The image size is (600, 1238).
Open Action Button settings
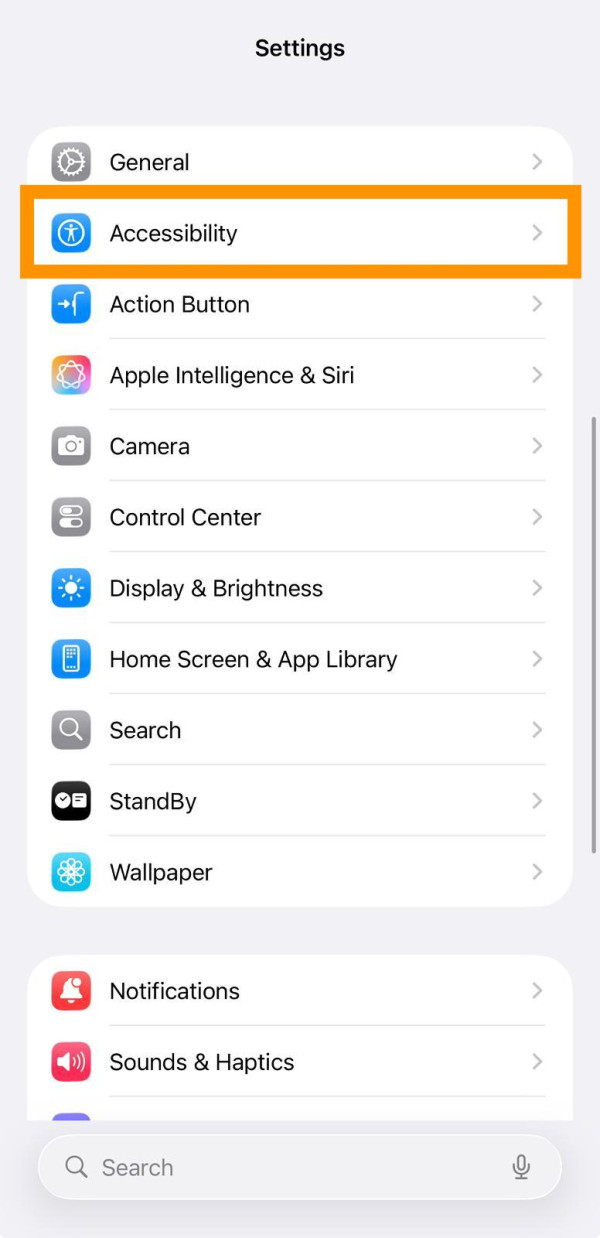tap(300, 304)
